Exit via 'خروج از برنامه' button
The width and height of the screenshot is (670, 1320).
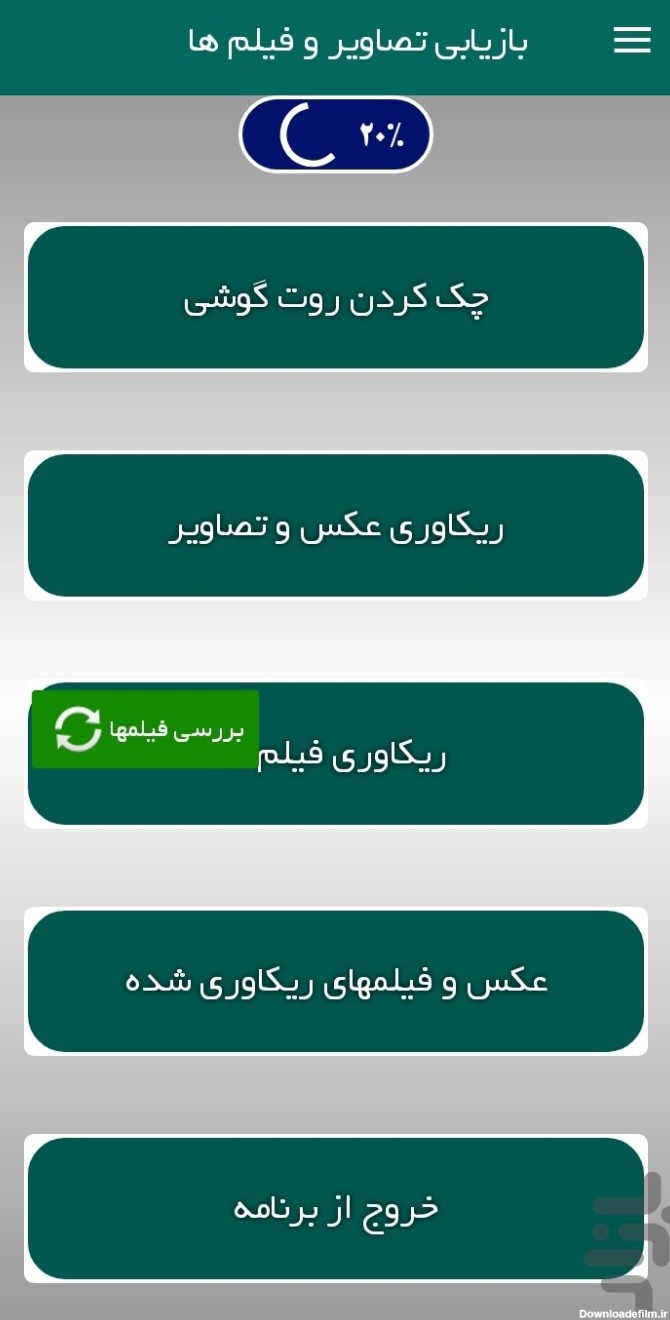(x=336, y=1208)
